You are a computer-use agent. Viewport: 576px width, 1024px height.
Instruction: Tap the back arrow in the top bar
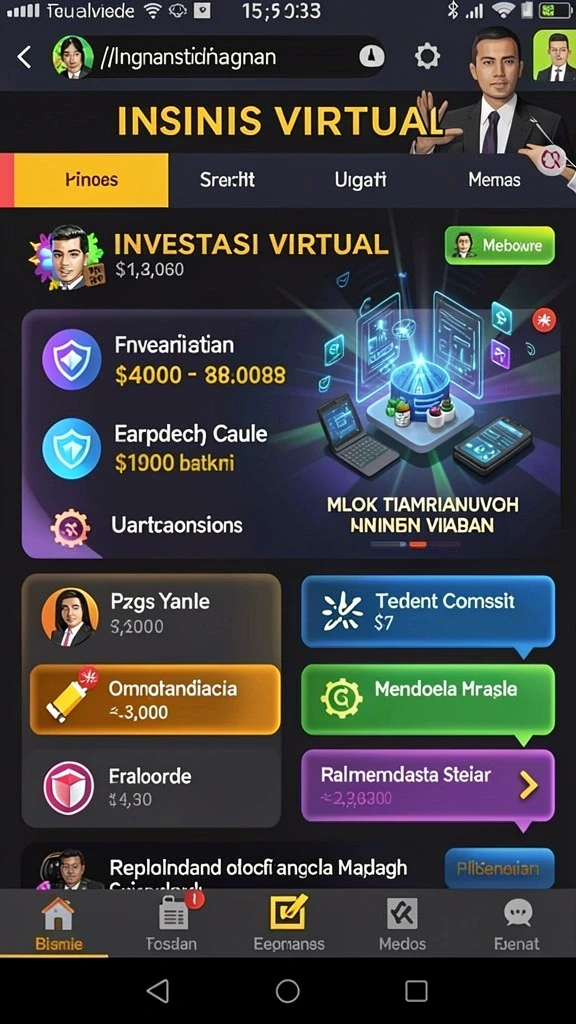point(24,57)
